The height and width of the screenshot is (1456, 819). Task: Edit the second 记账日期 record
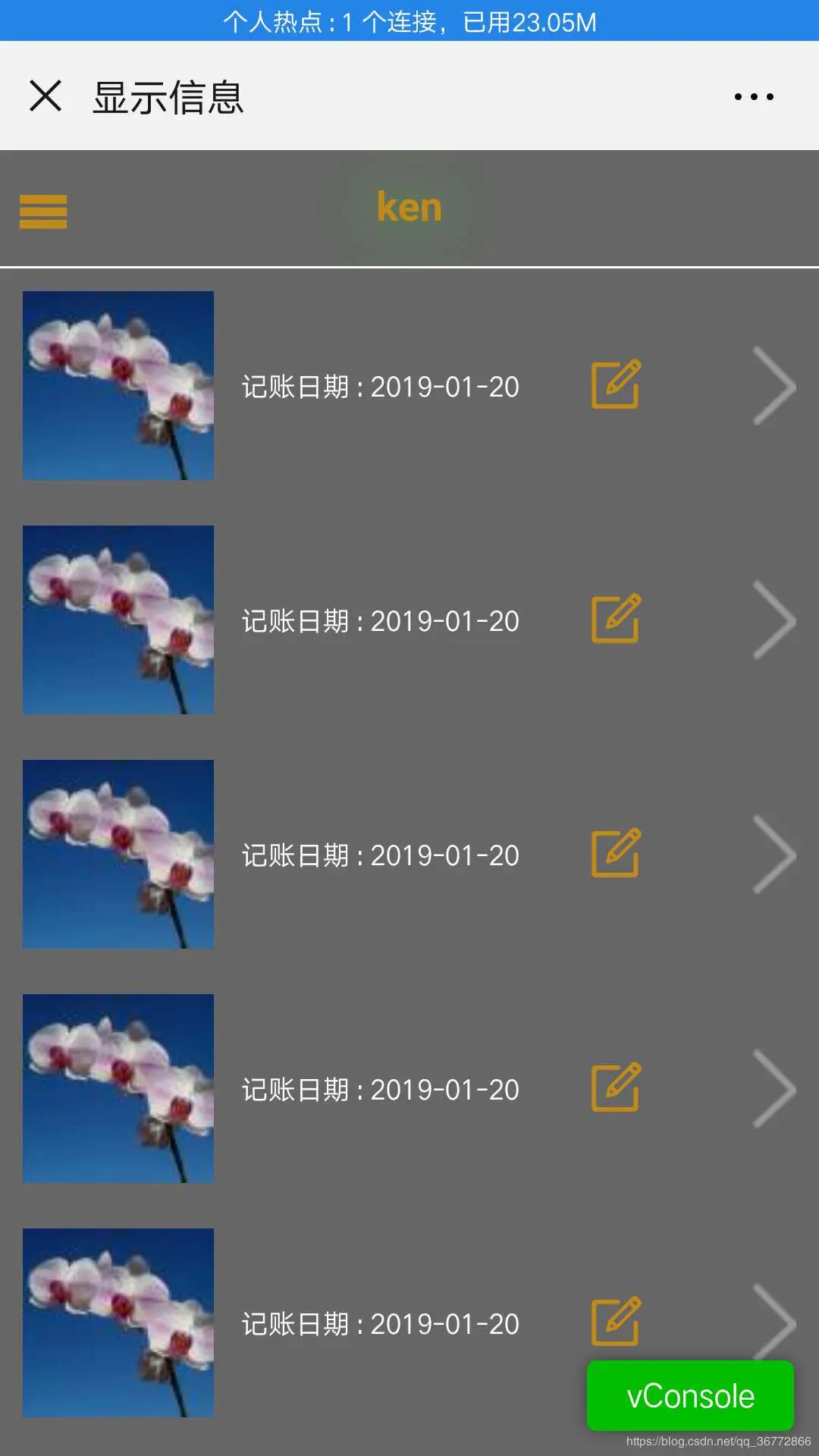pos(616,620)
